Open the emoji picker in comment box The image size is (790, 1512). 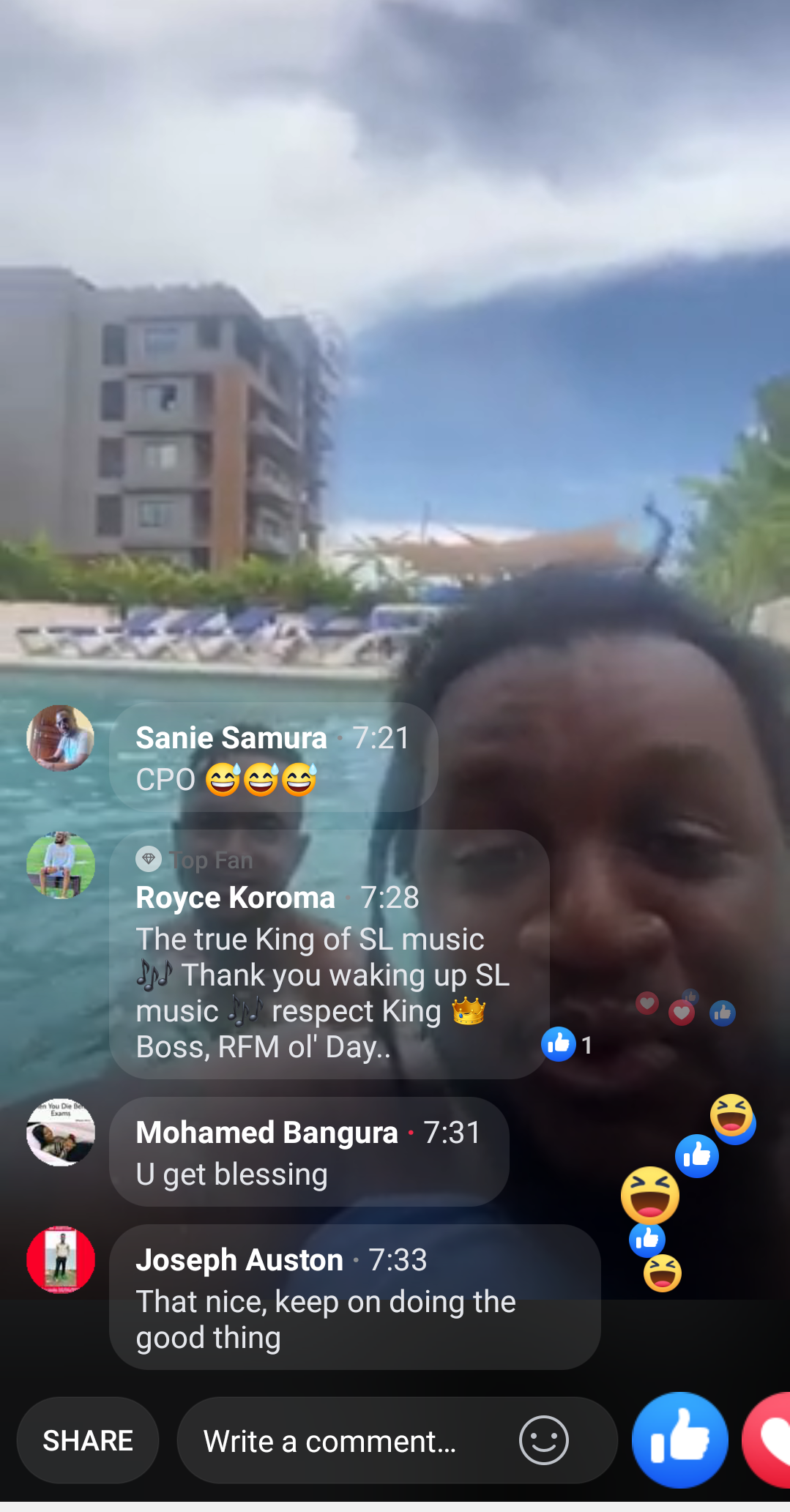tap(543, 1440)
